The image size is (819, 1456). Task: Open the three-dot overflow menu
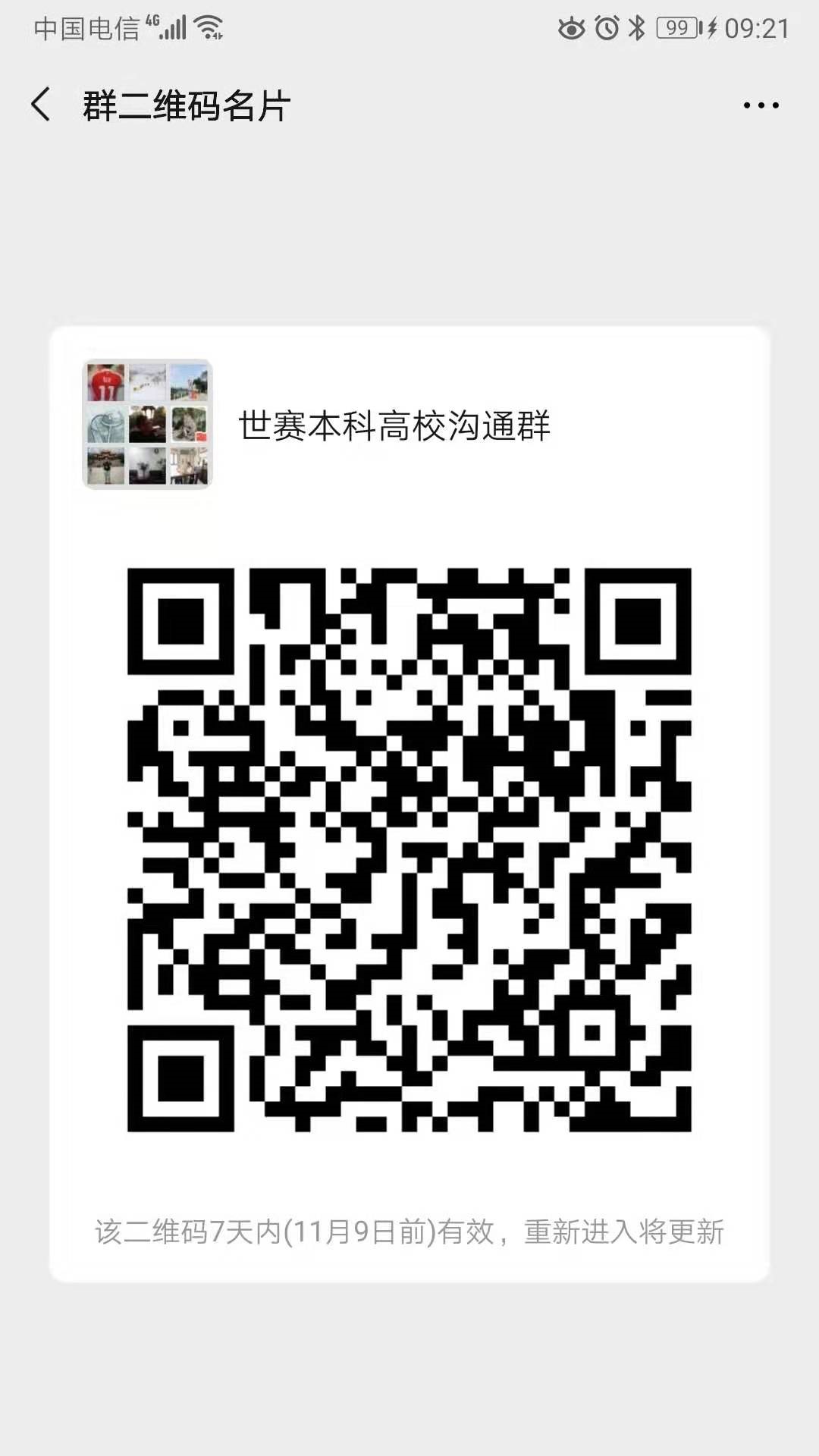pyautogui.click(x=761, y=105)
